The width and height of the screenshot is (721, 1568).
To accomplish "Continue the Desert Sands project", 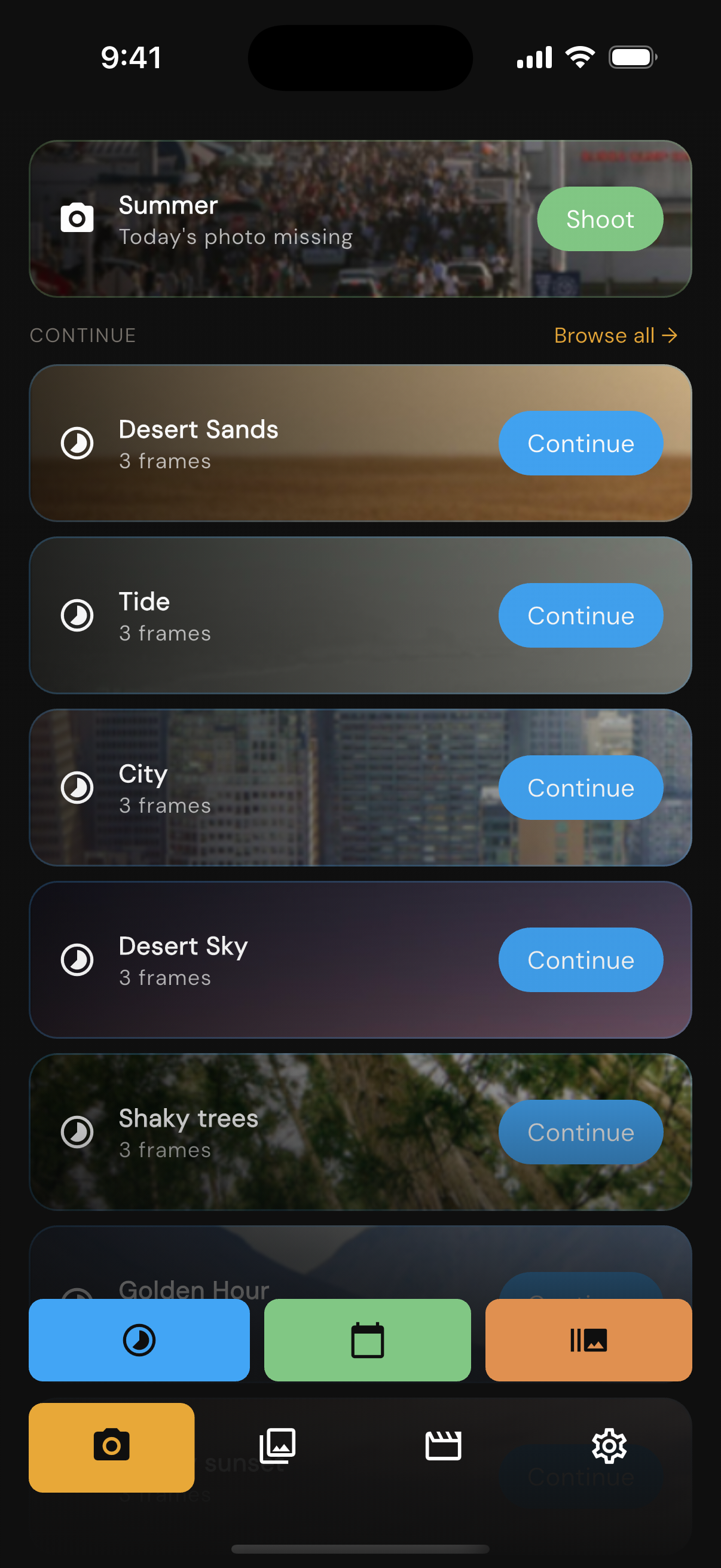I will 580,443.
